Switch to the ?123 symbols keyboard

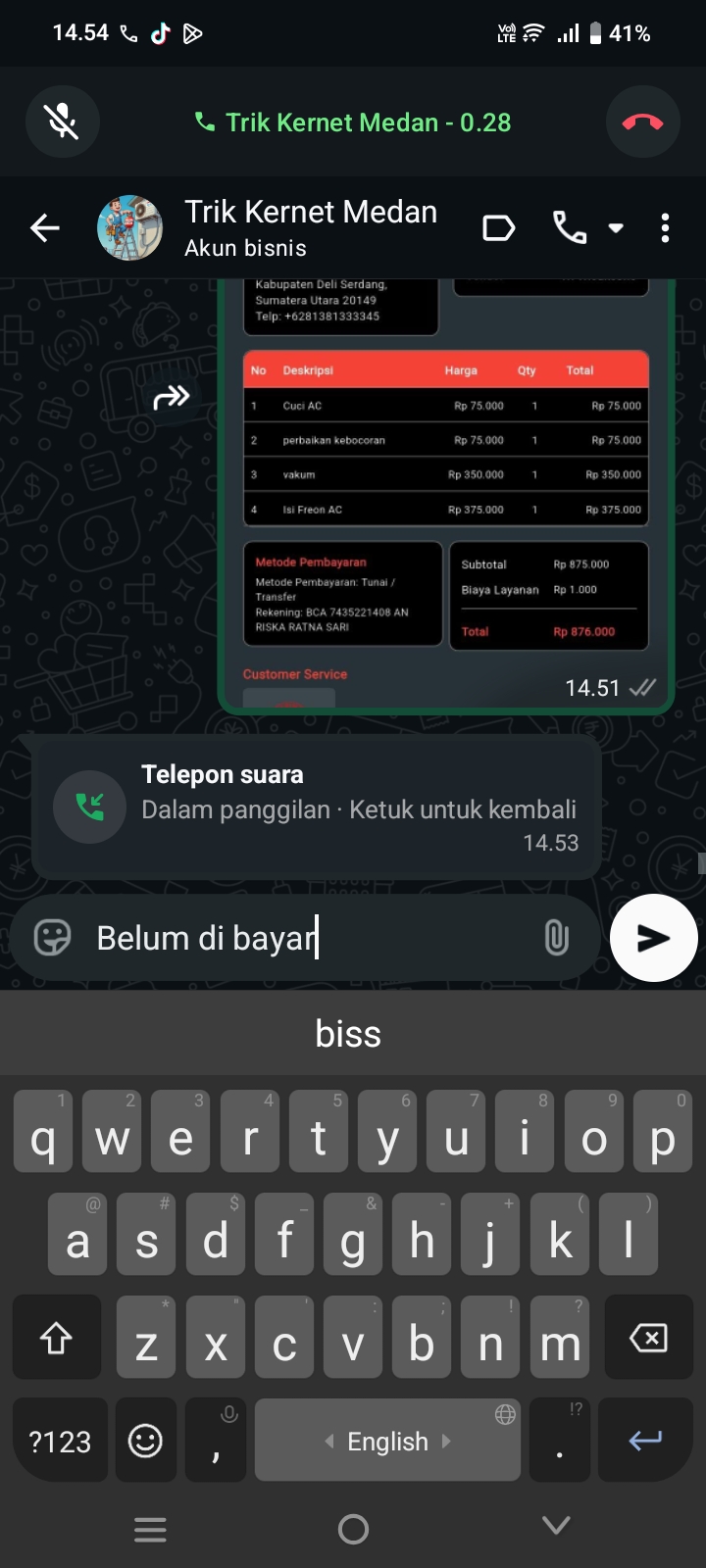click(x=60, y=1441)
